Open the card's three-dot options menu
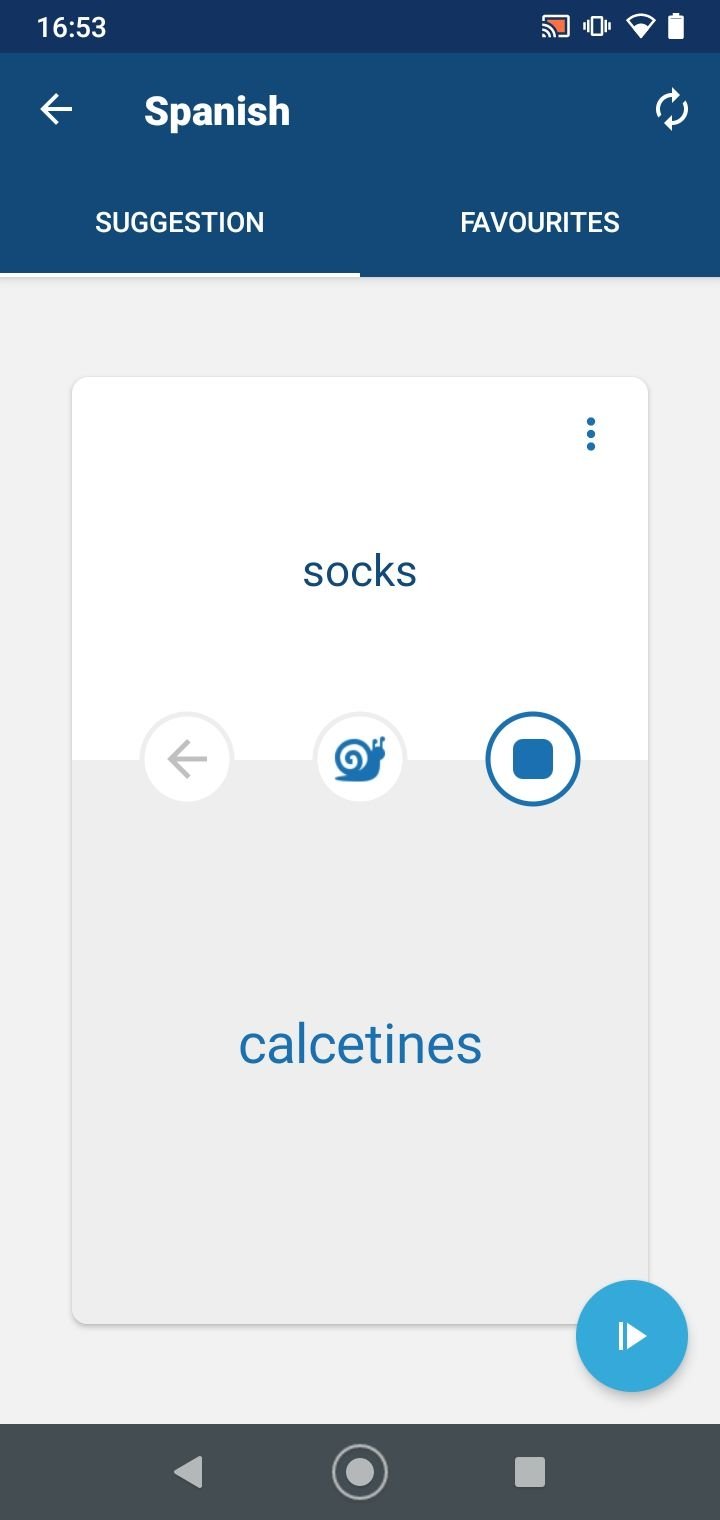 point(591,434)
